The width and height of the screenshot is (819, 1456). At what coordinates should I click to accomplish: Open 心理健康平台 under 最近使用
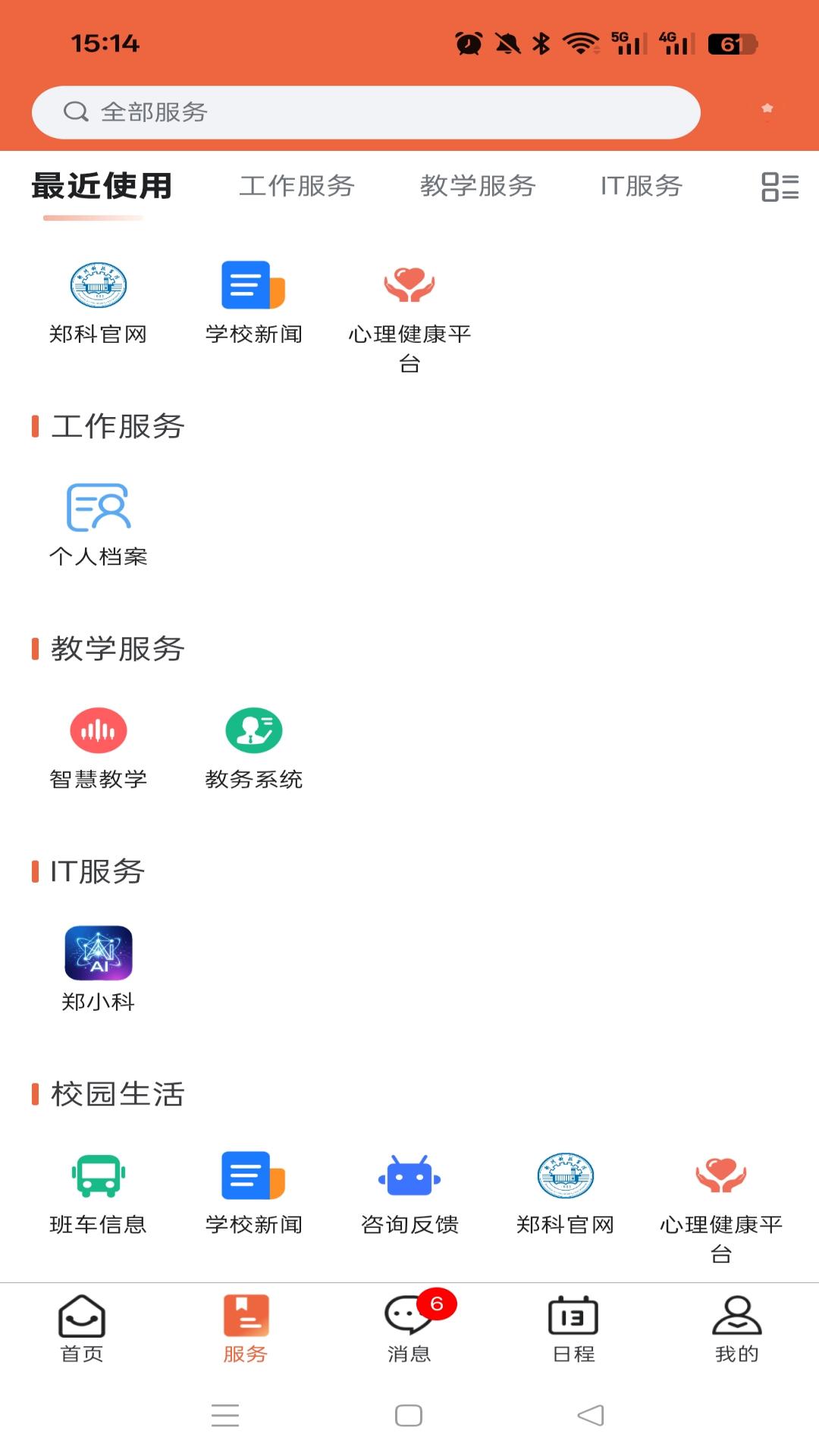click(409, 311)
